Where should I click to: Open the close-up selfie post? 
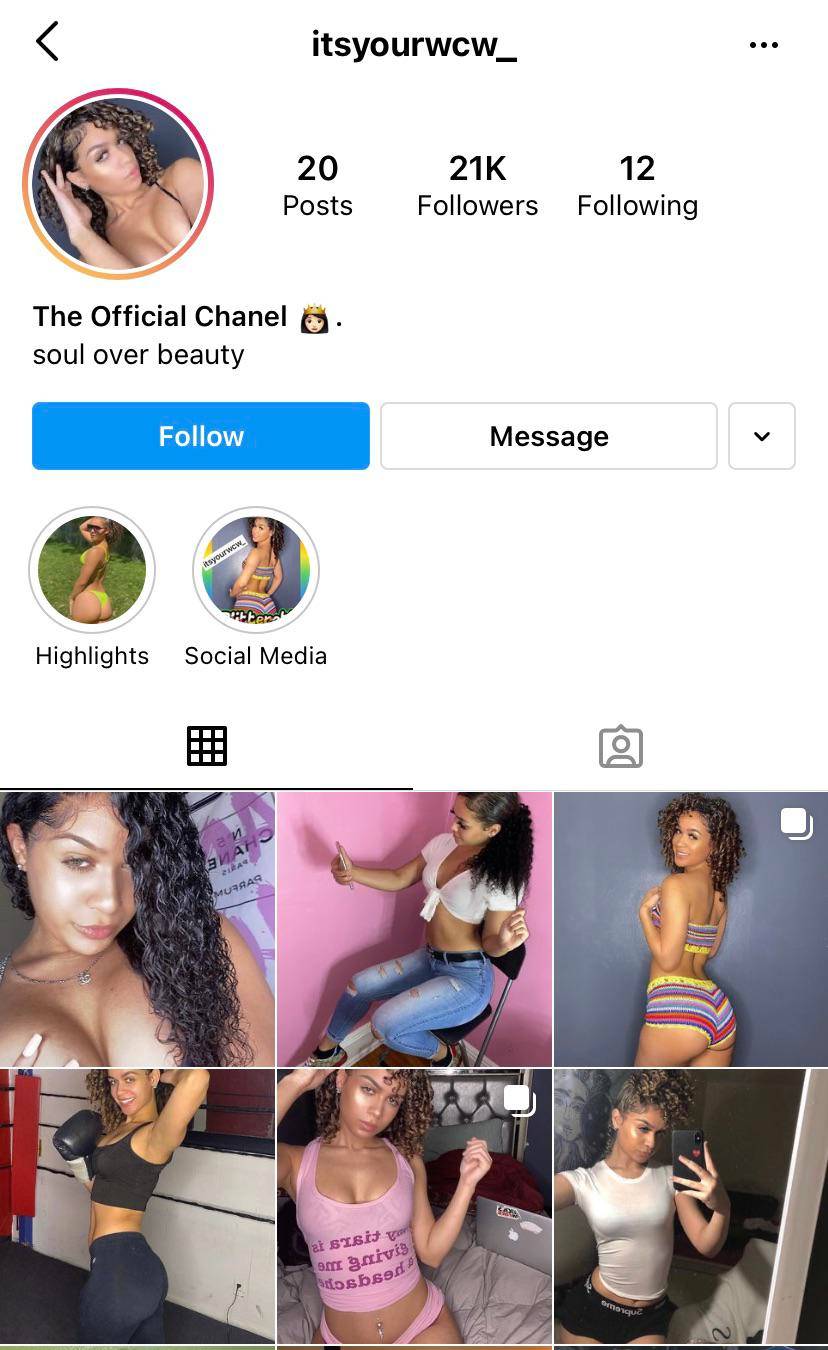pyautogui.click(x=137, y=929)
